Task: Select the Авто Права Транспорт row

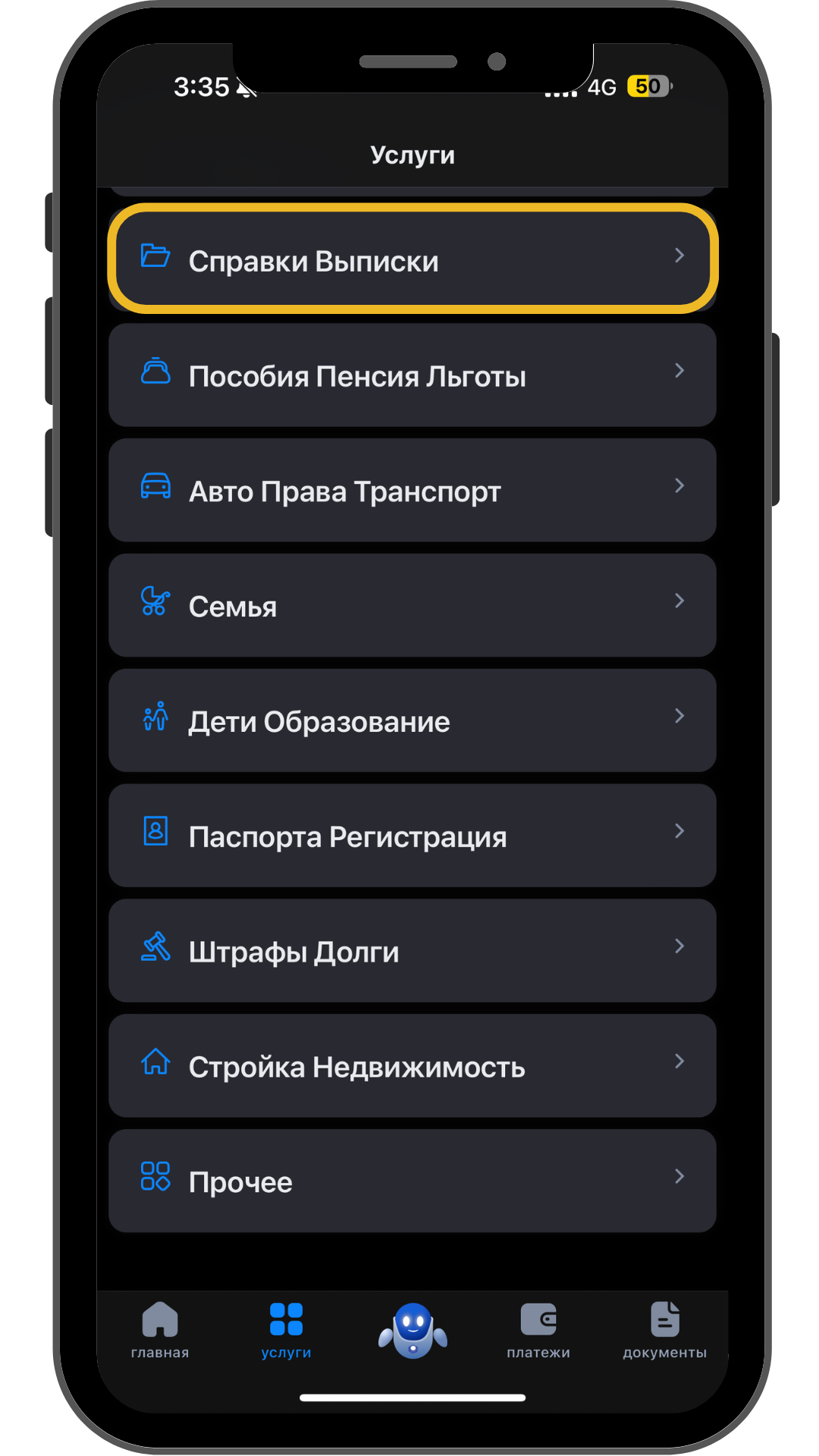Action: coord(412,491)
